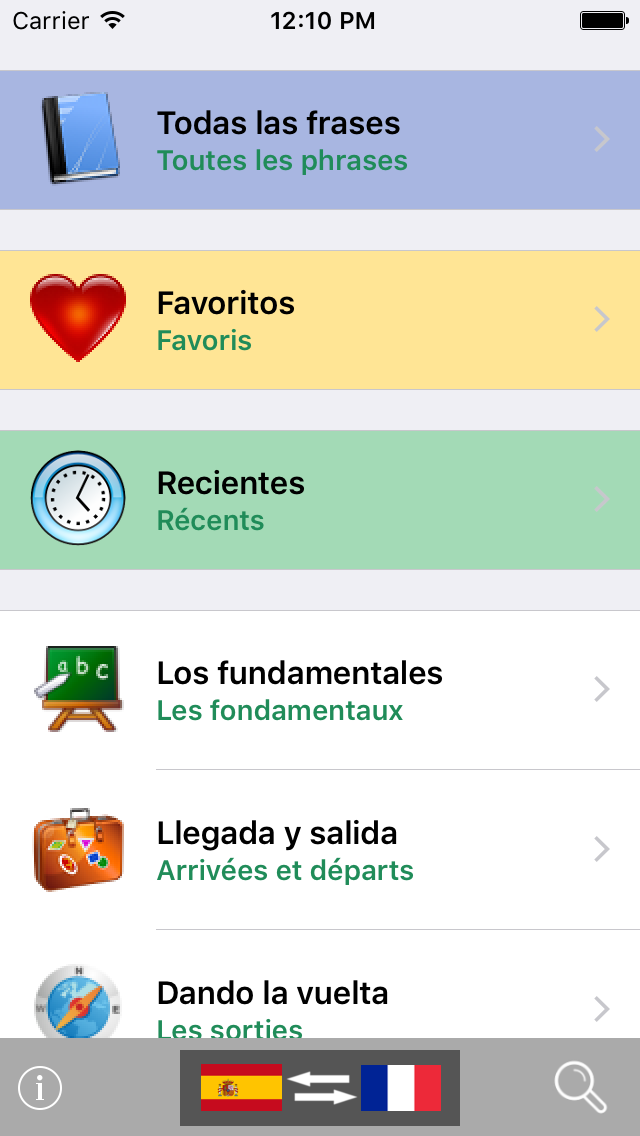Open the magnifying glass search
Screen dimensions: 640x1136
click(581, 1087)
